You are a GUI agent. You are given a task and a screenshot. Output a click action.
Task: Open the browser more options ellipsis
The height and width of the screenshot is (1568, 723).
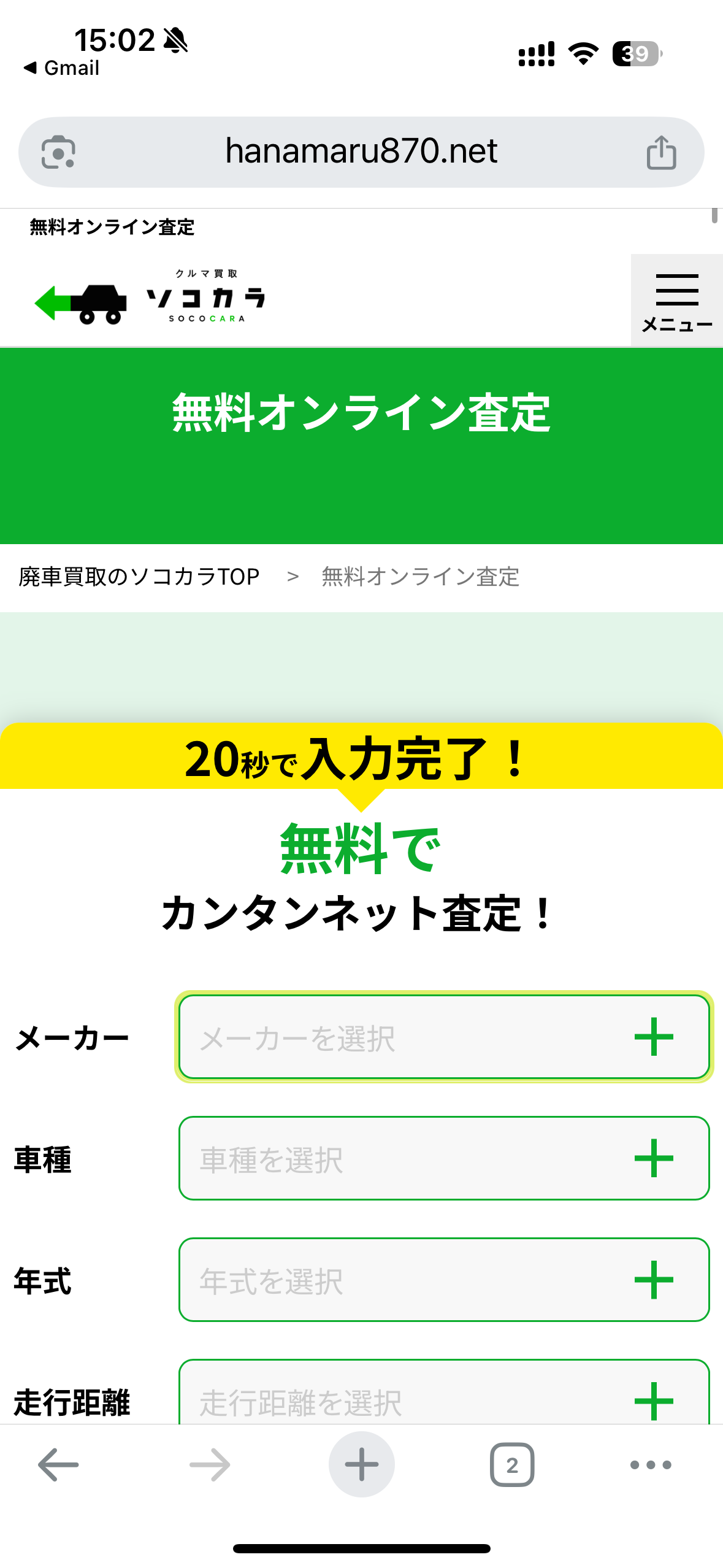pyautogui.click(x=651, y=1466)
